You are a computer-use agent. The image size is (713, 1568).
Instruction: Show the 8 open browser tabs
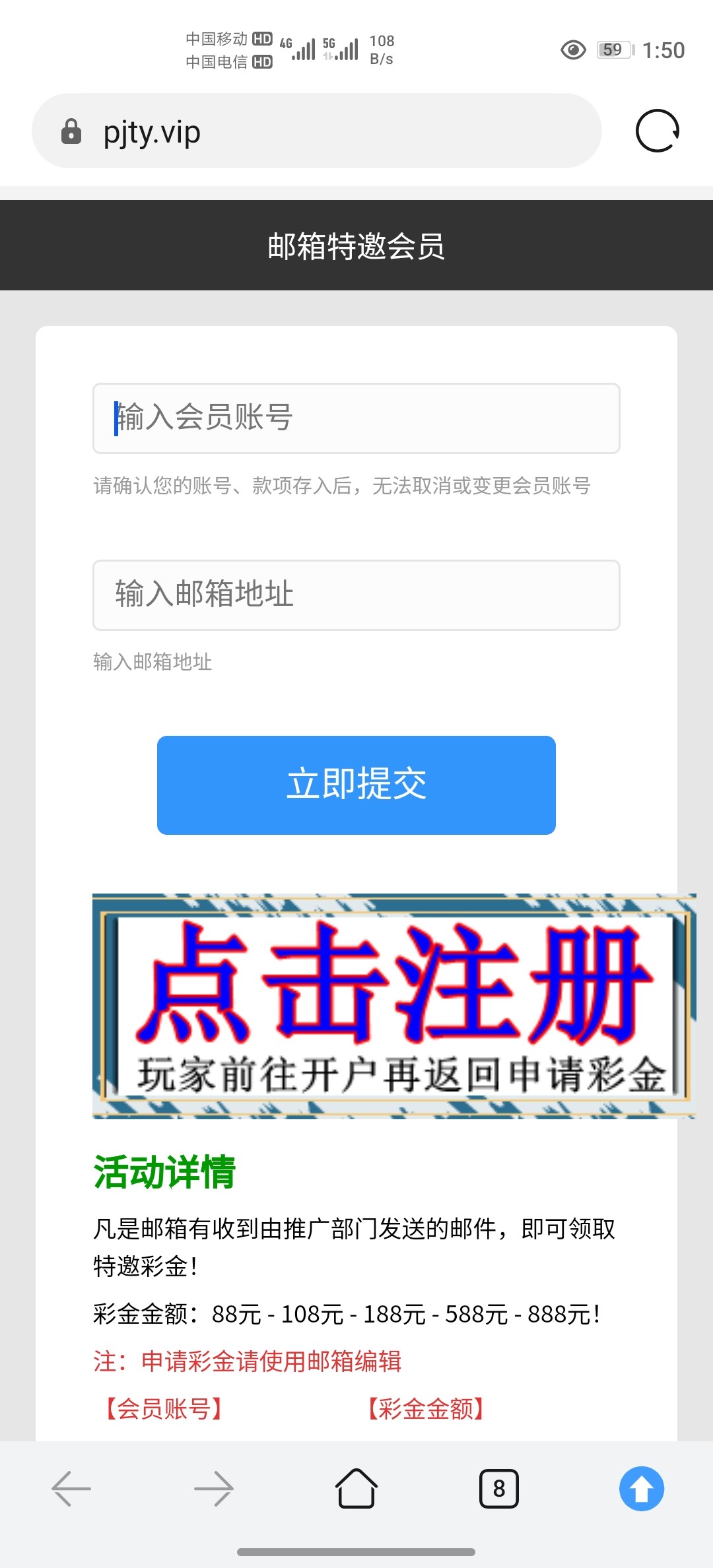pos(499,1489)
